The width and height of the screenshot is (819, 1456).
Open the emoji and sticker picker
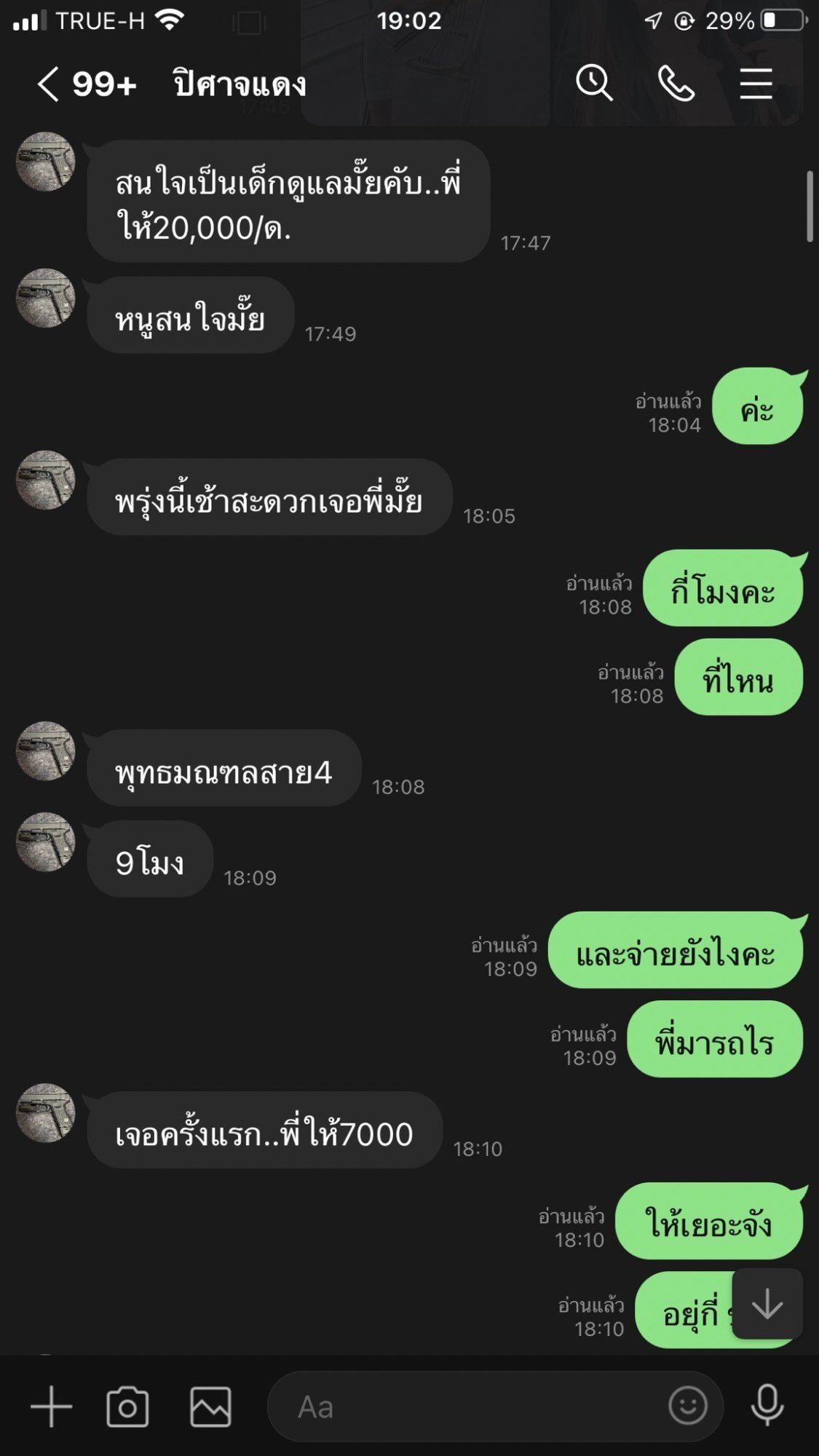688,1405
